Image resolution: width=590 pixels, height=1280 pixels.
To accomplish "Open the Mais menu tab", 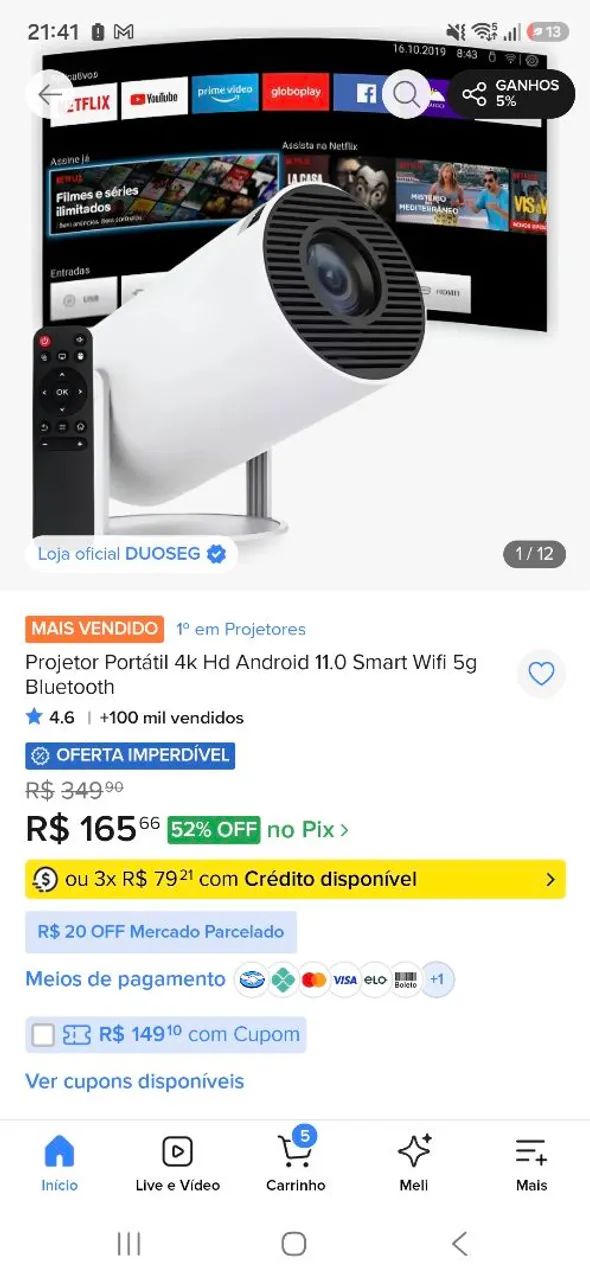I will tap(531, 1164).
